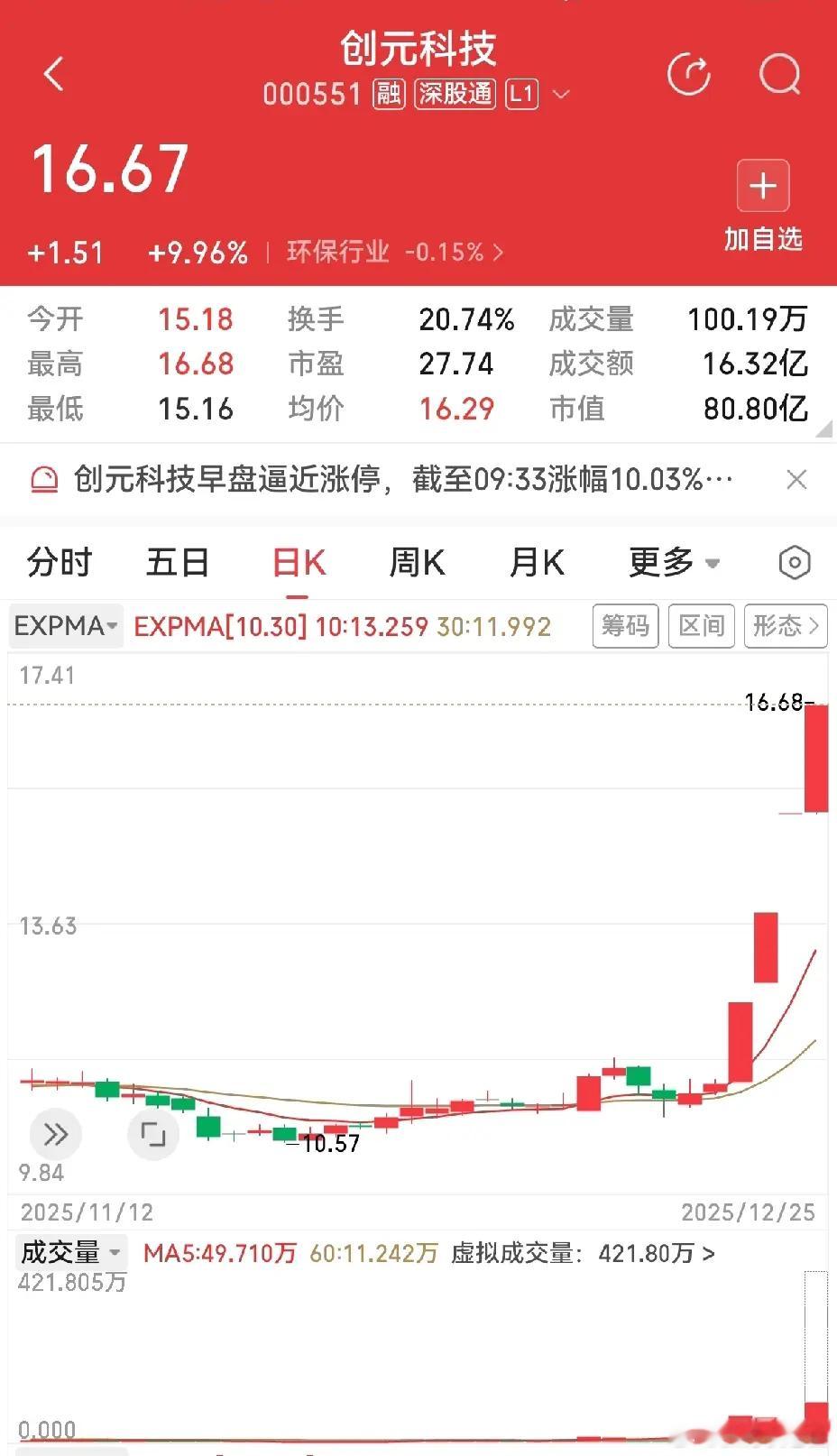Dismiss the news banner
The image size is (837, 1456).
[796, 479]
